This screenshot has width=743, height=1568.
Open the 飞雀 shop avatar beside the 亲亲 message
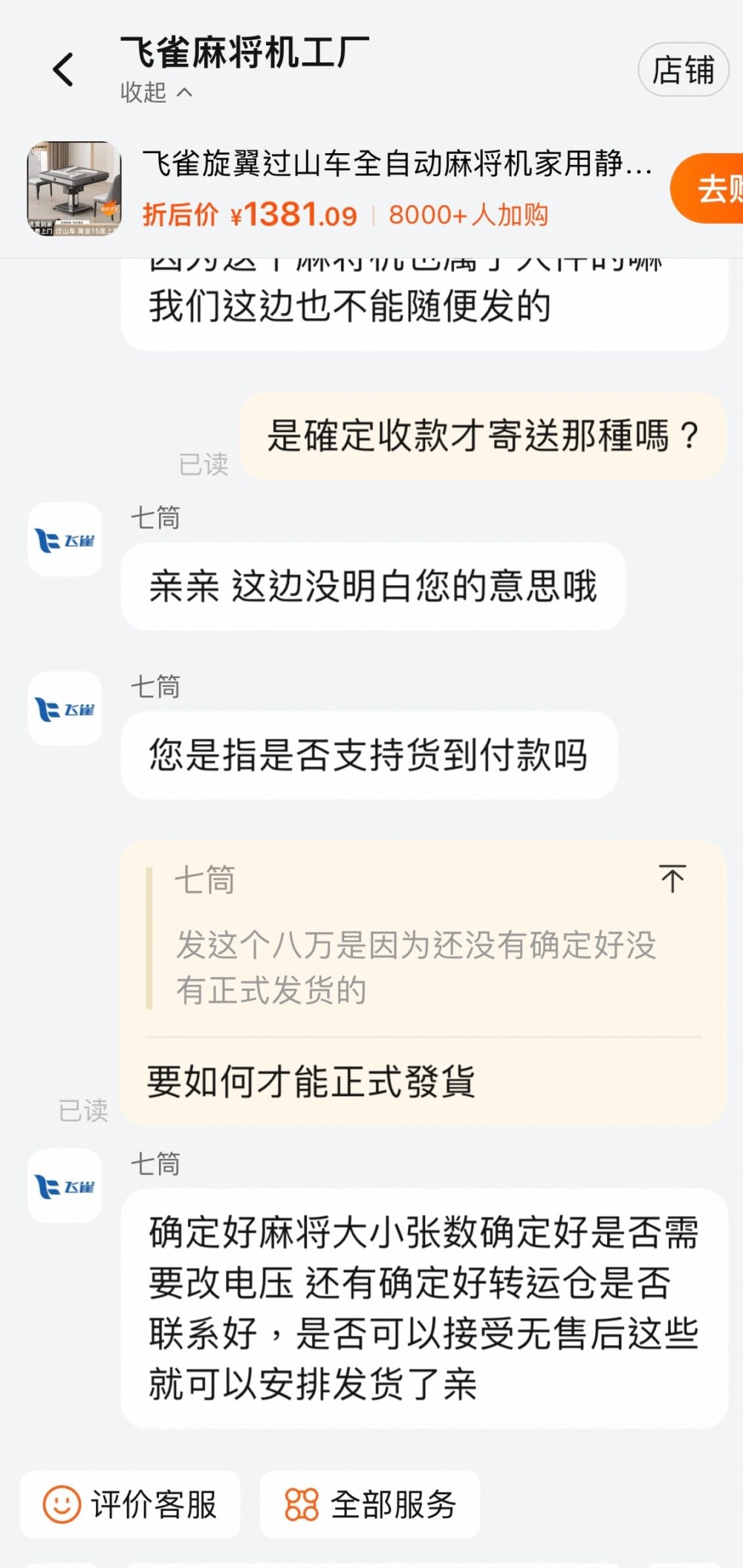64,539
